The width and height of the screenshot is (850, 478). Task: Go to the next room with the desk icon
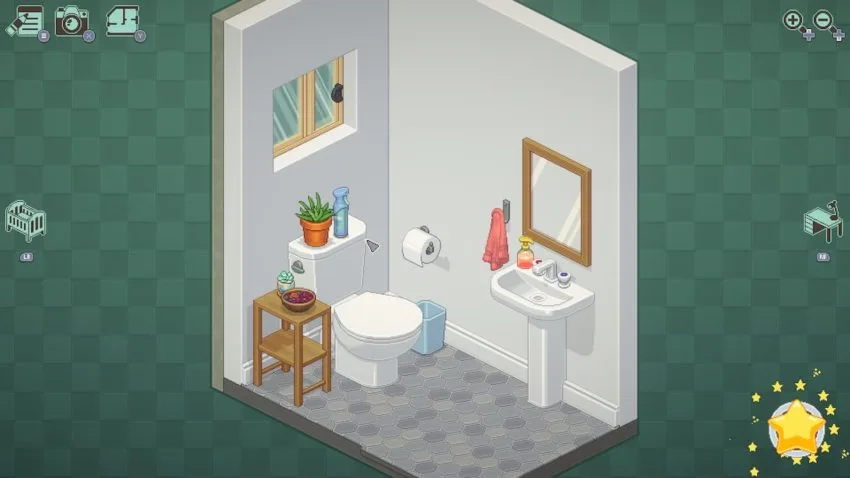823,222
